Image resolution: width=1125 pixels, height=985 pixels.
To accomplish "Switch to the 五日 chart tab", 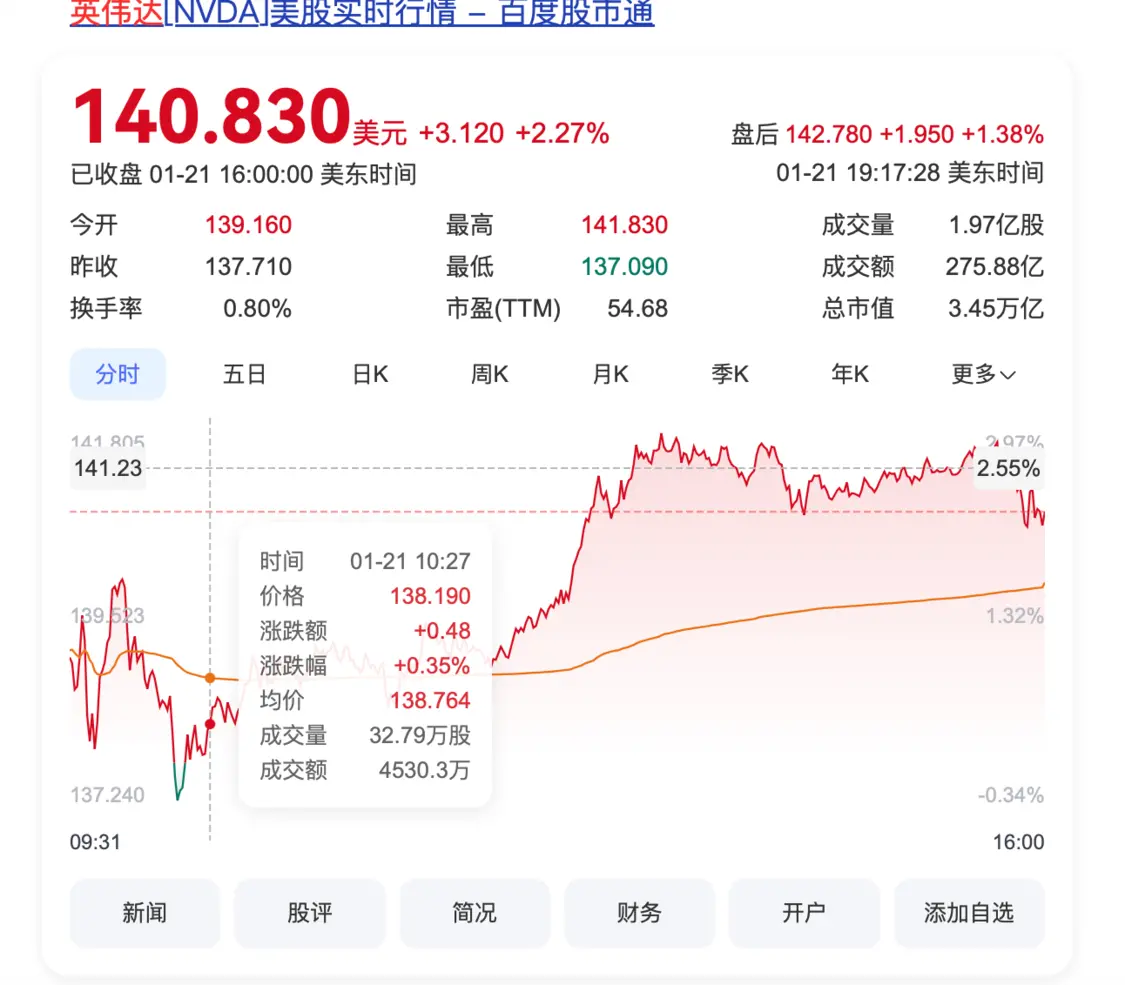I will pyautogui.click(x=244, y=375).
